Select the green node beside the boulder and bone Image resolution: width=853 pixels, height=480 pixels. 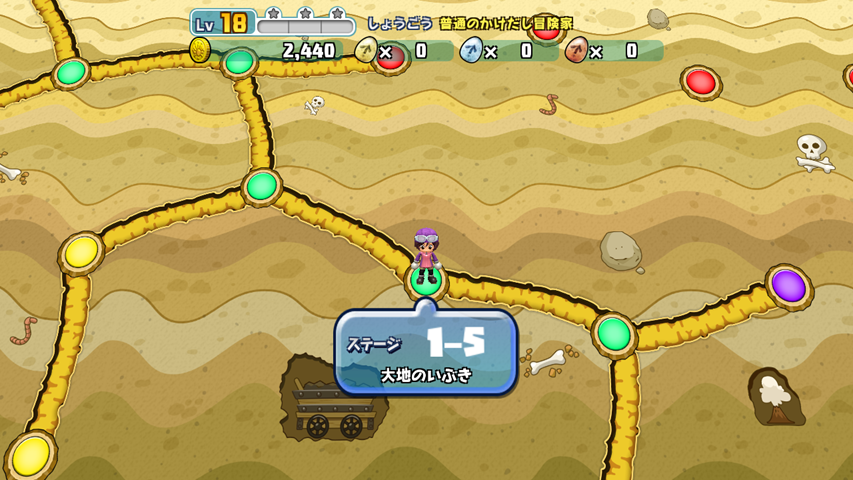pos(613,334)
